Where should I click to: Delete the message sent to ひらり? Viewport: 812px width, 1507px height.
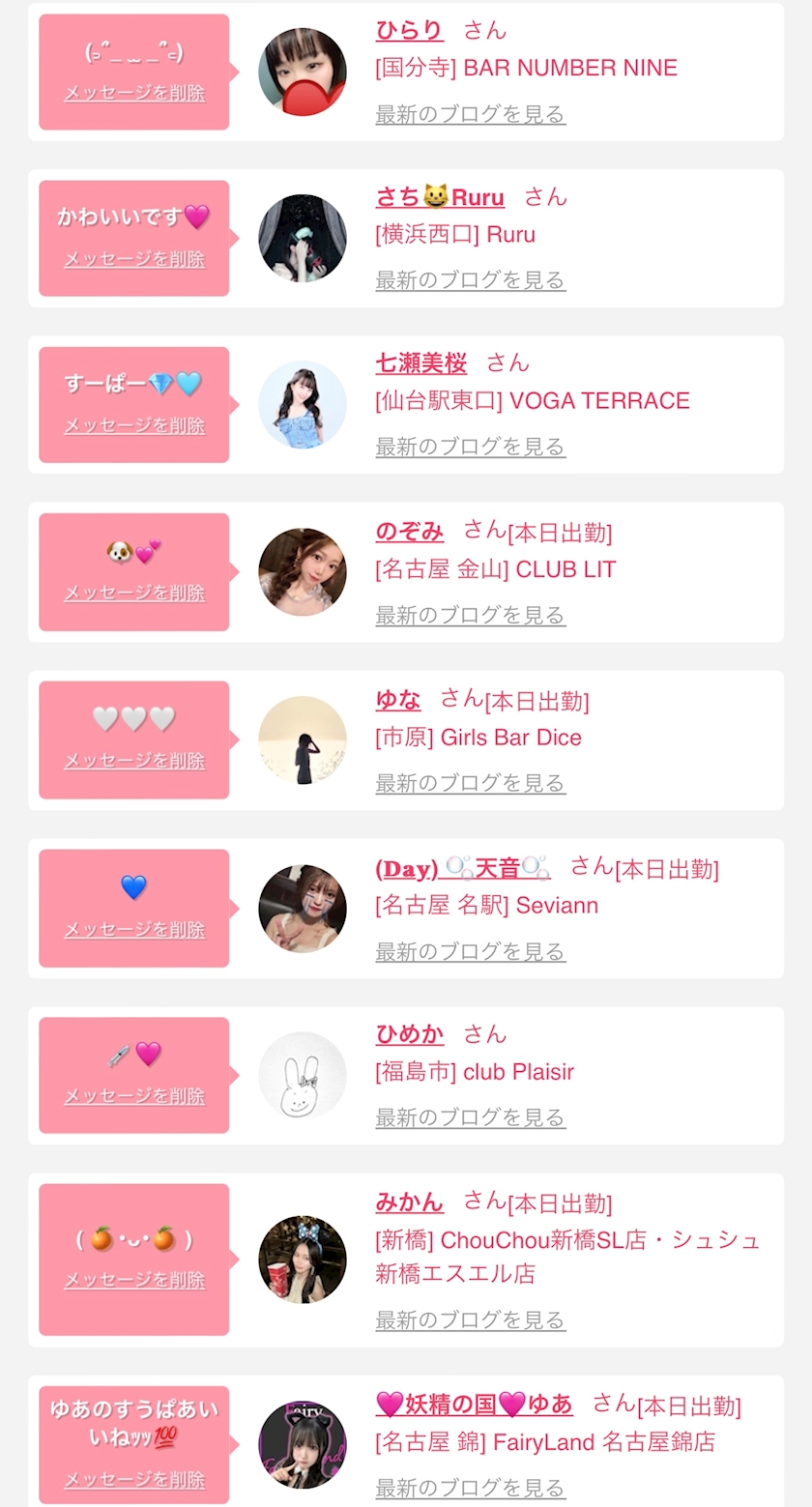pyautogui.click(x=134, y=94)
